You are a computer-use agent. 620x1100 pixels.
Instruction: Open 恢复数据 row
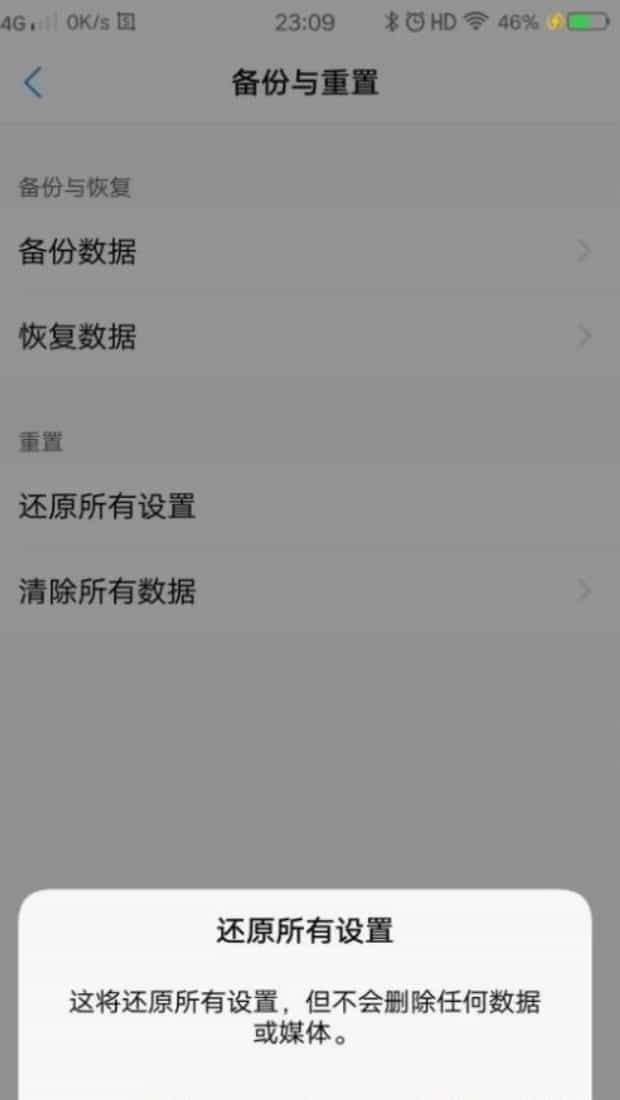[x=310, y=336]
